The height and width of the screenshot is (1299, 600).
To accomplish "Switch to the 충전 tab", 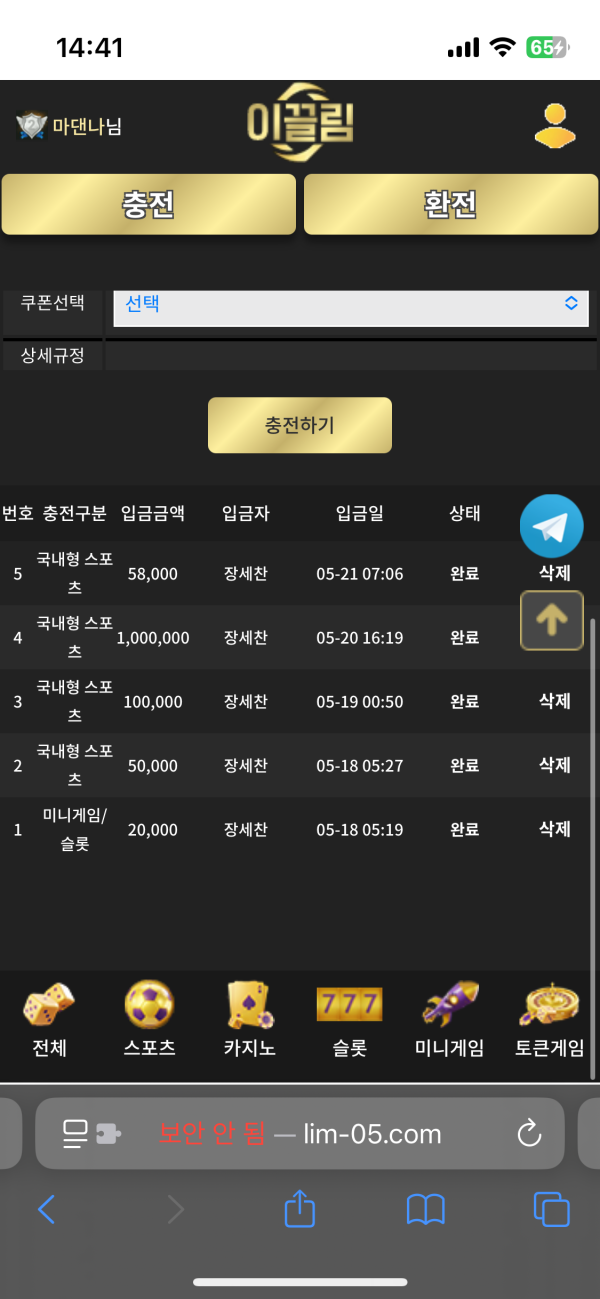I will (x=149, y=205).
